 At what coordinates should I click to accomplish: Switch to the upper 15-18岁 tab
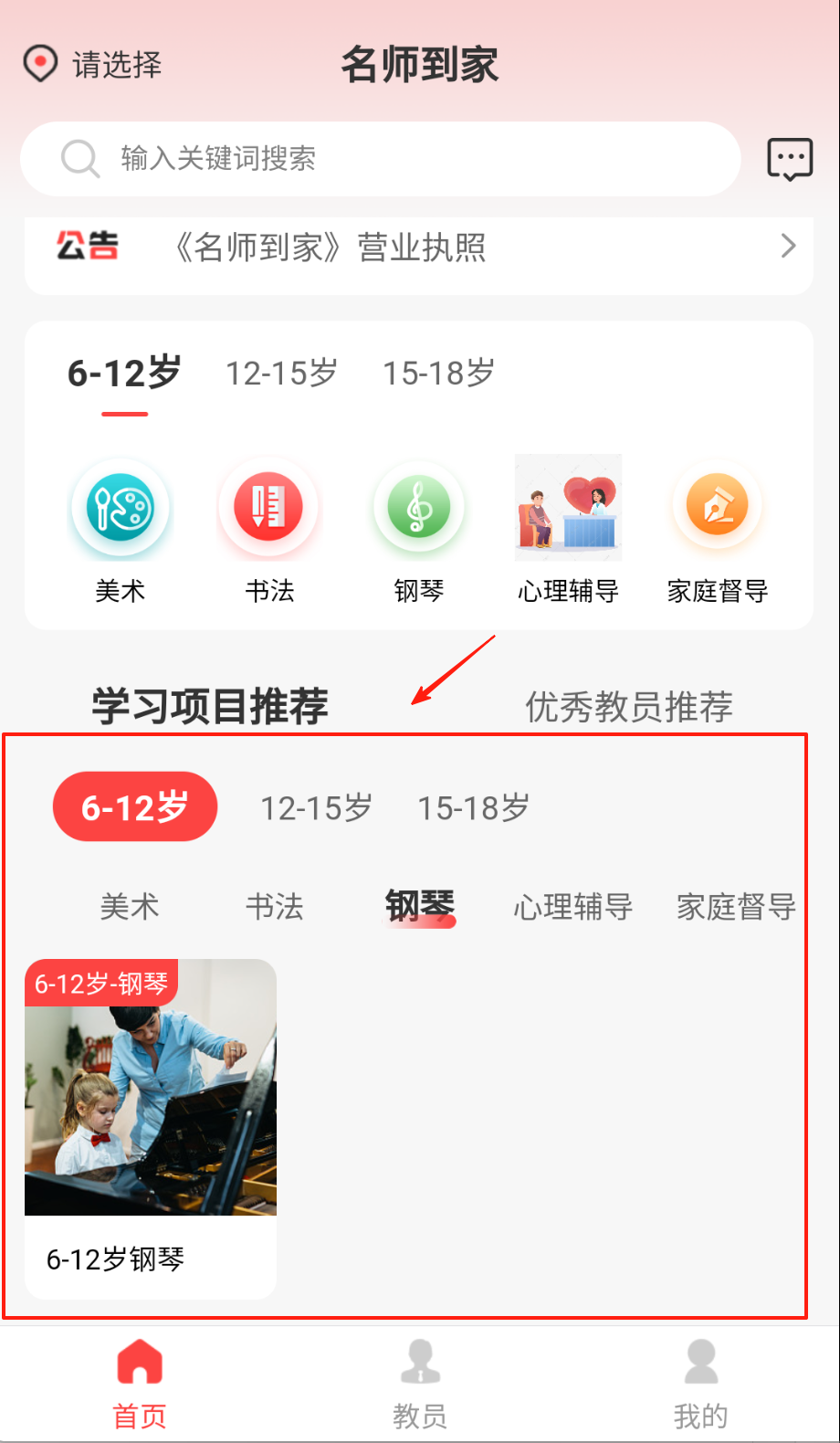click(438, 373)
